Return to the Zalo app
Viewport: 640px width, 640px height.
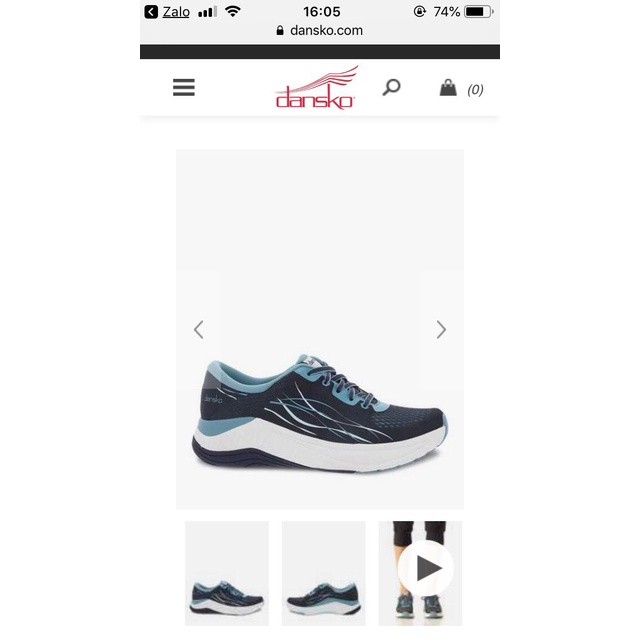[x=166, y=12]
